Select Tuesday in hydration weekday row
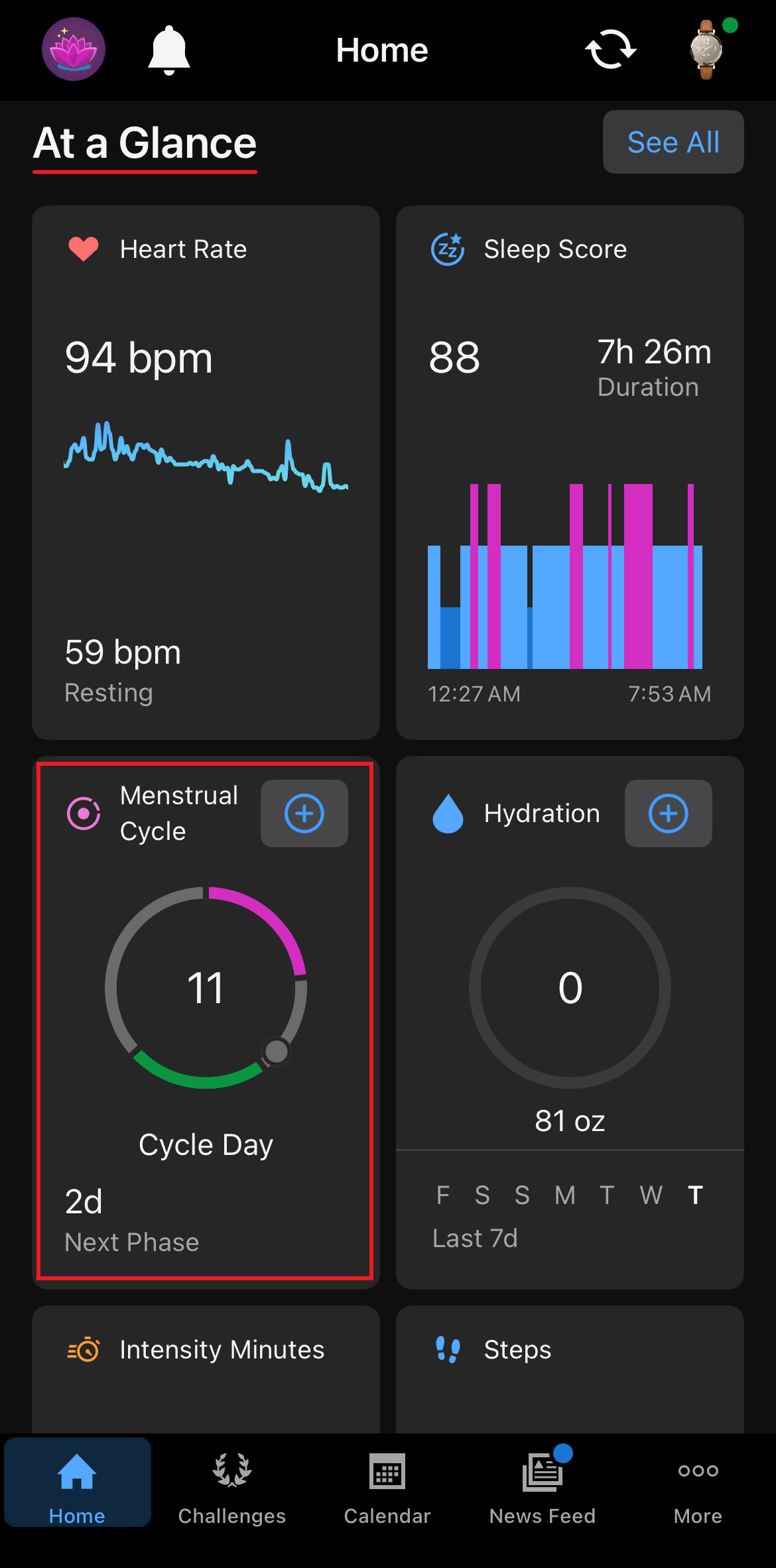The height and width of the screenshot is (1568, 776). pos(607,1195)
